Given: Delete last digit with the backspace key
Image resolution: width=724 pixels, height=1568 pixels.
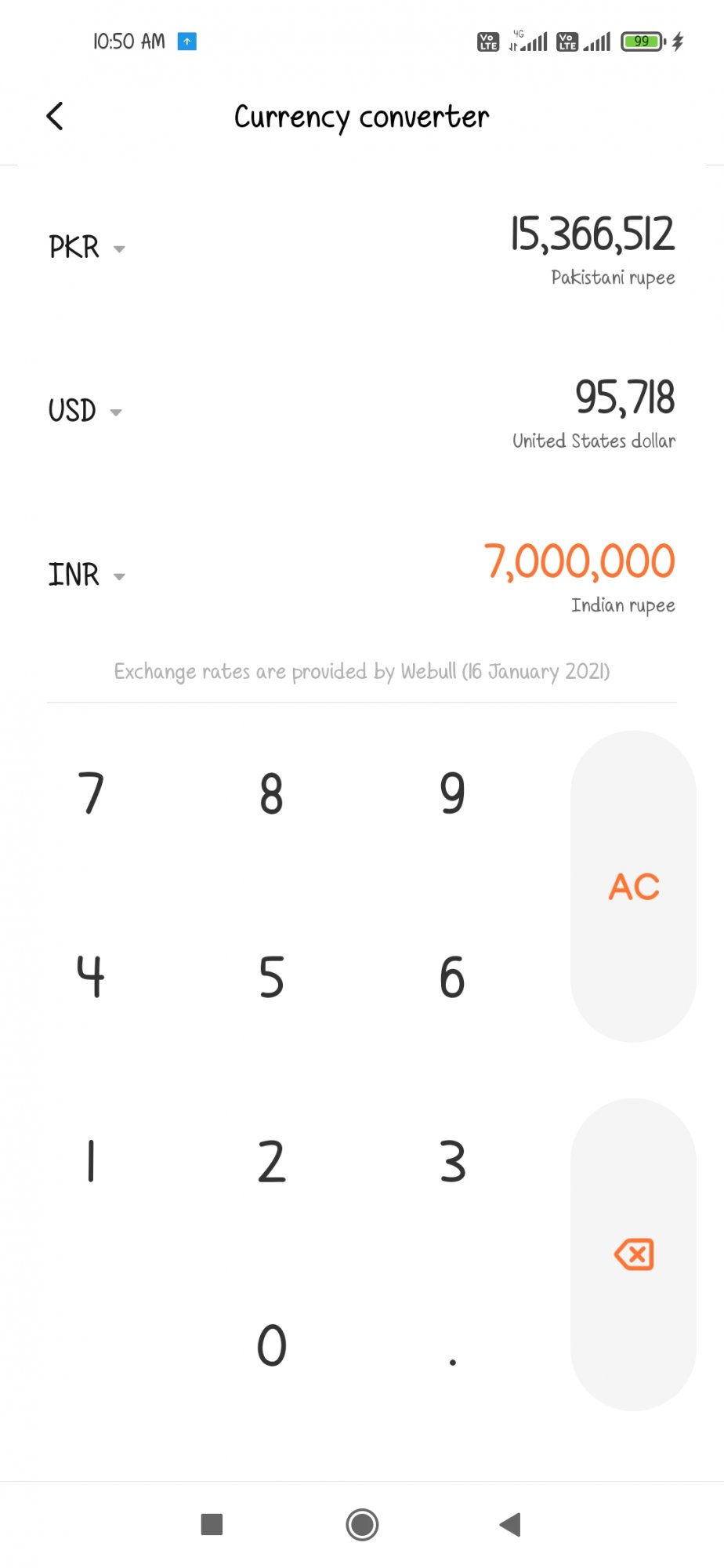Looking at the screenshot, I should pos(633,1254).
